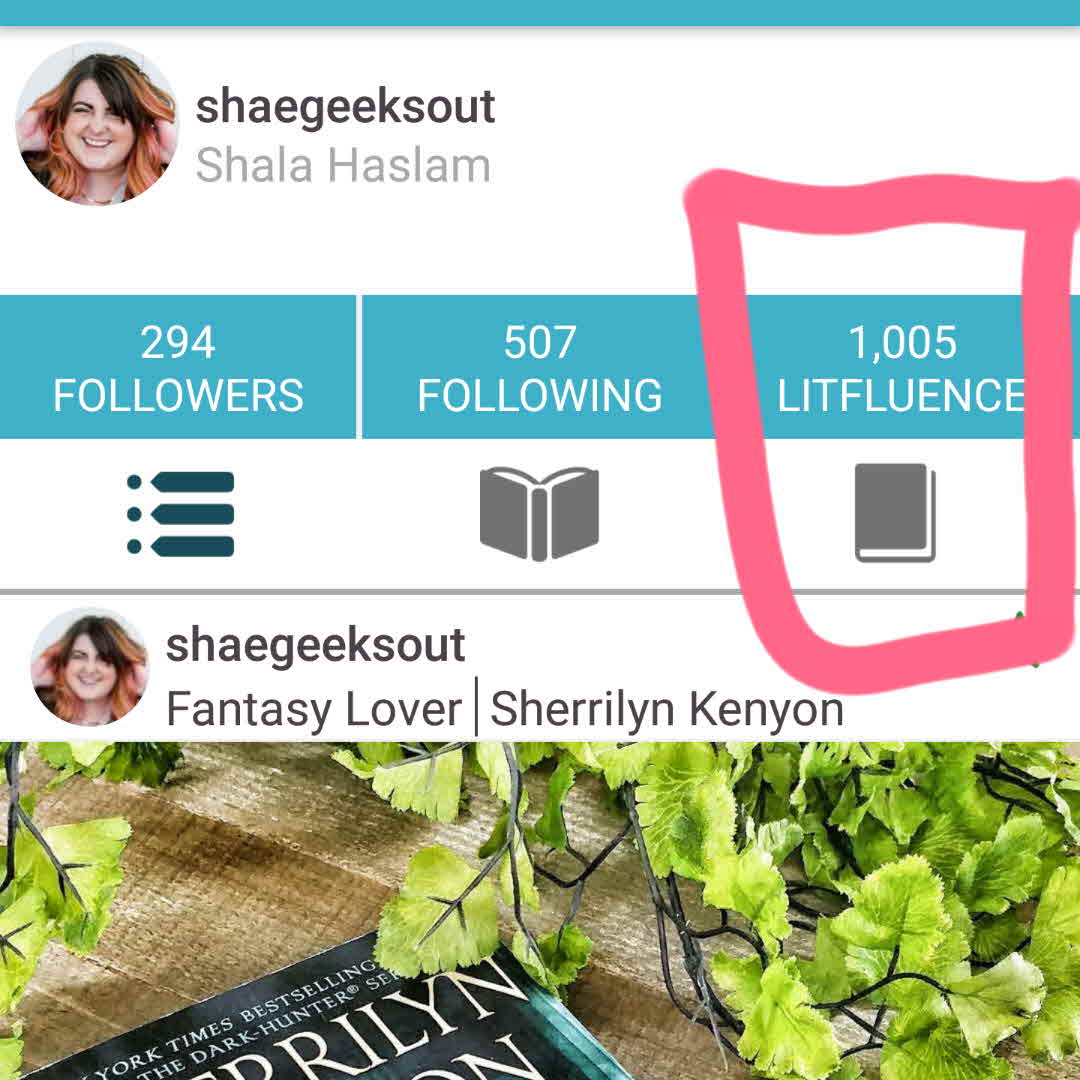Viewport: 1080px width, 1080px height.
Task: Open the Sherrilyn Kenyon book photo post
Action: pyautogui.click(x=540, y=910)
